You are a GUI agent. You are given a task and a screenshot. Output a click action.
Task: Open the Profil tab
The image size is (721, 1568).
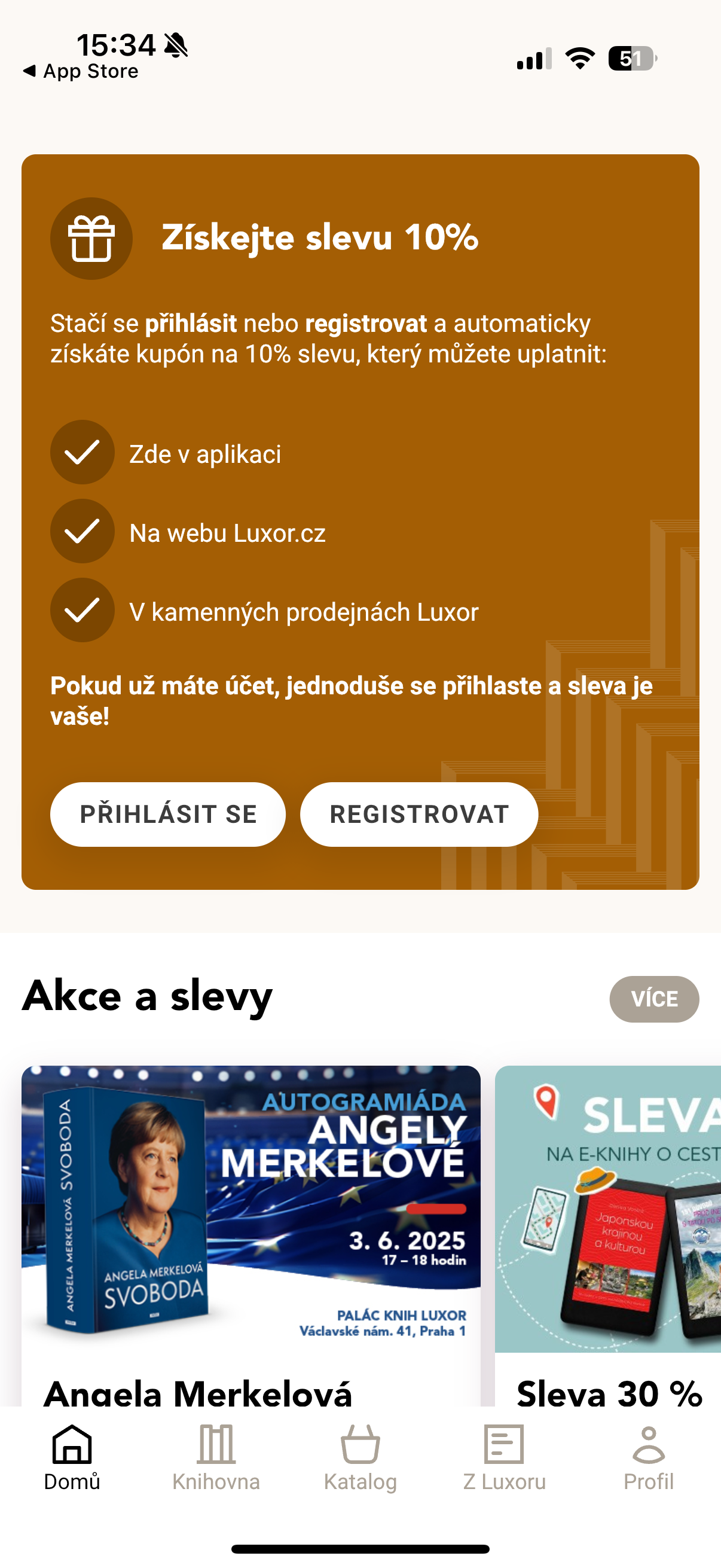tap(649, 1457)
